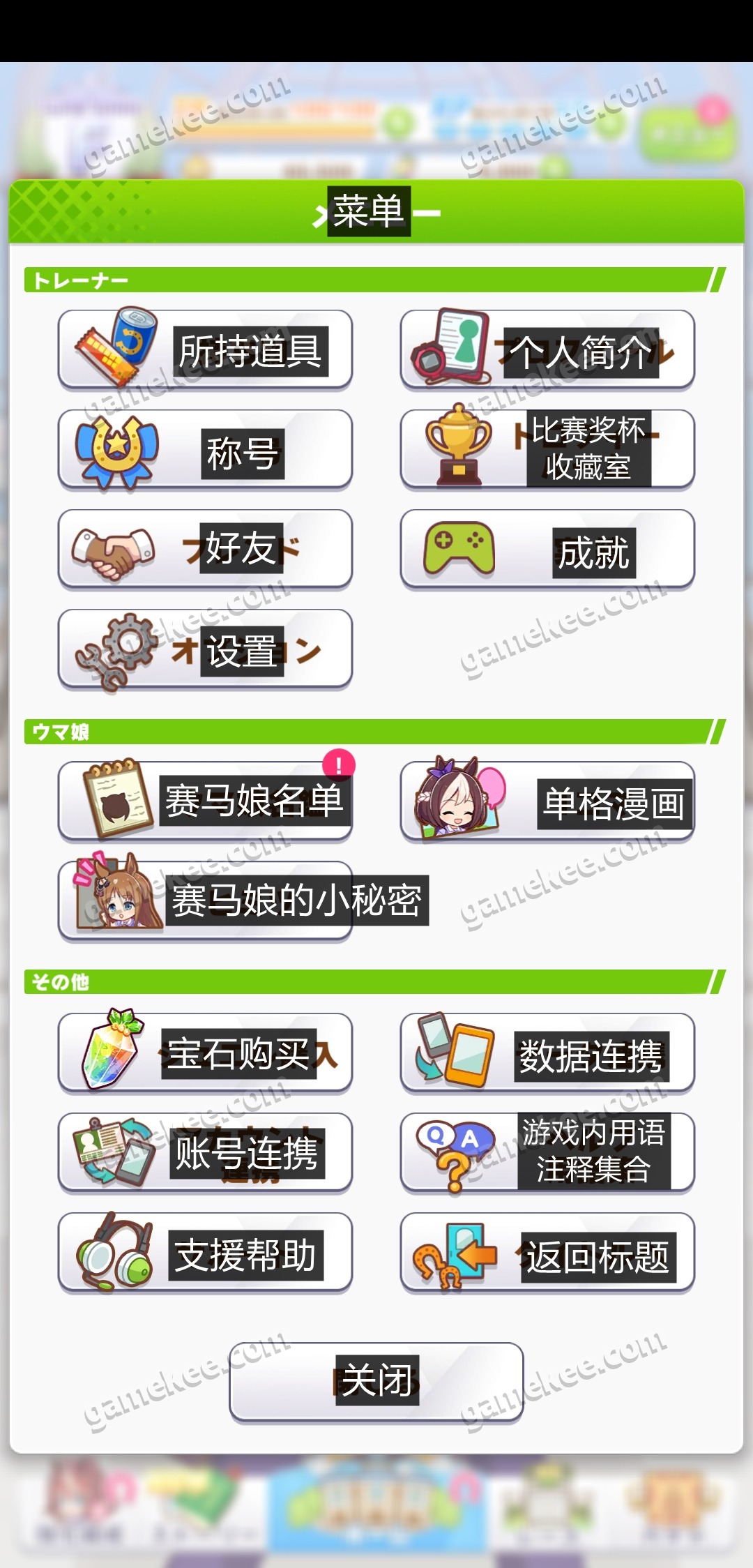Open 比赛奖杯收藏室 trophy room

(547, 450)
